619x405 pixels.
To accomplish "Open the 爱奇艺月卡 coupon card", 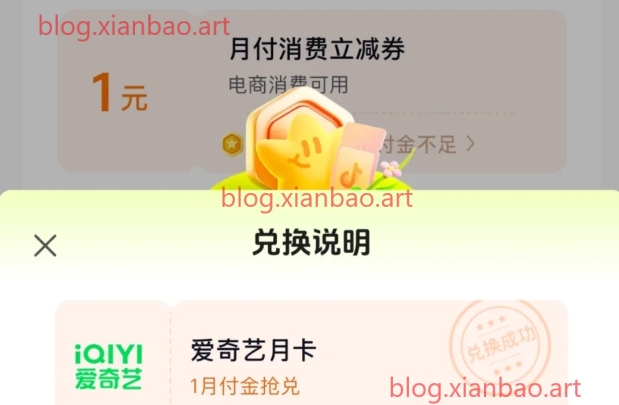I will 310,360.
